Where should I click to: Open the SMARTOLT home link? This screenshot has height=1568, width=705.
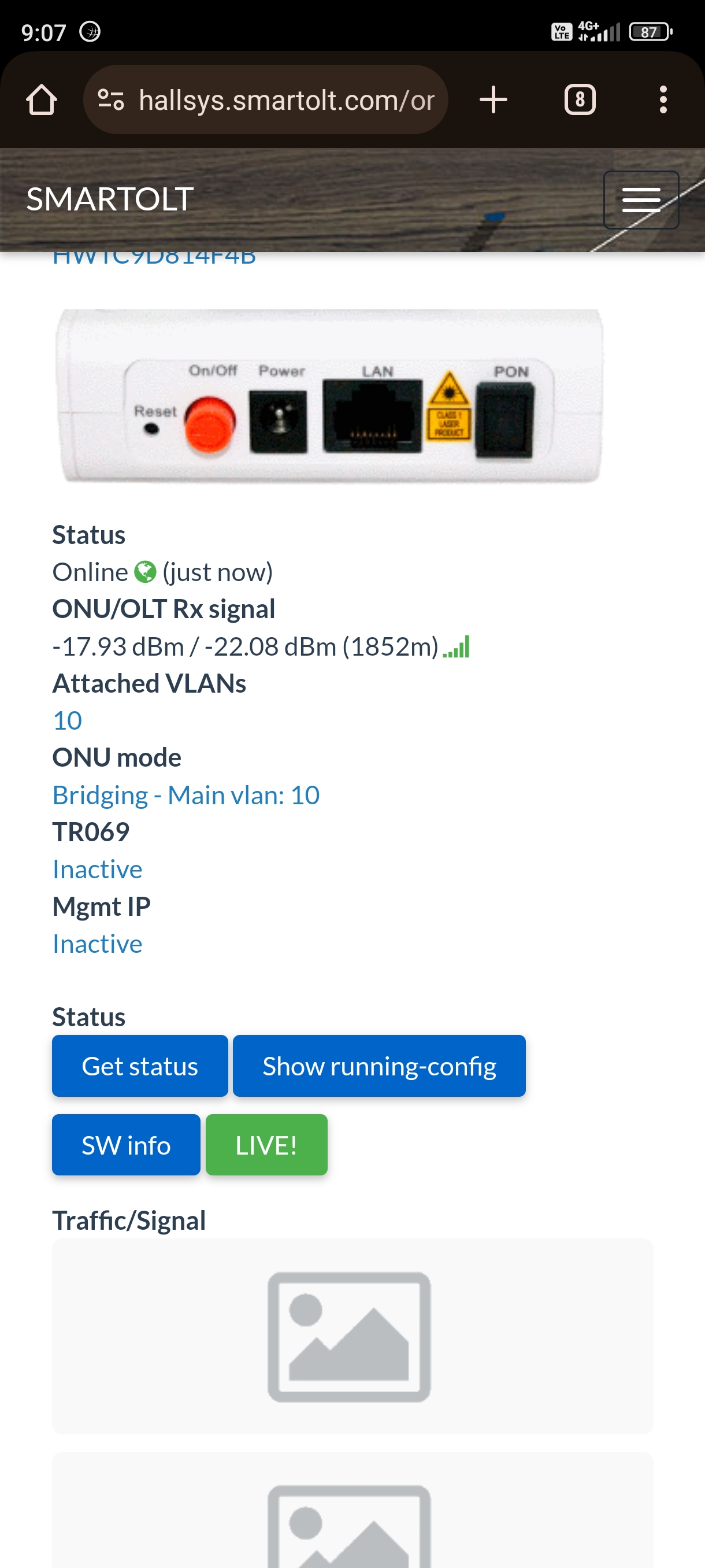(110, 199)
